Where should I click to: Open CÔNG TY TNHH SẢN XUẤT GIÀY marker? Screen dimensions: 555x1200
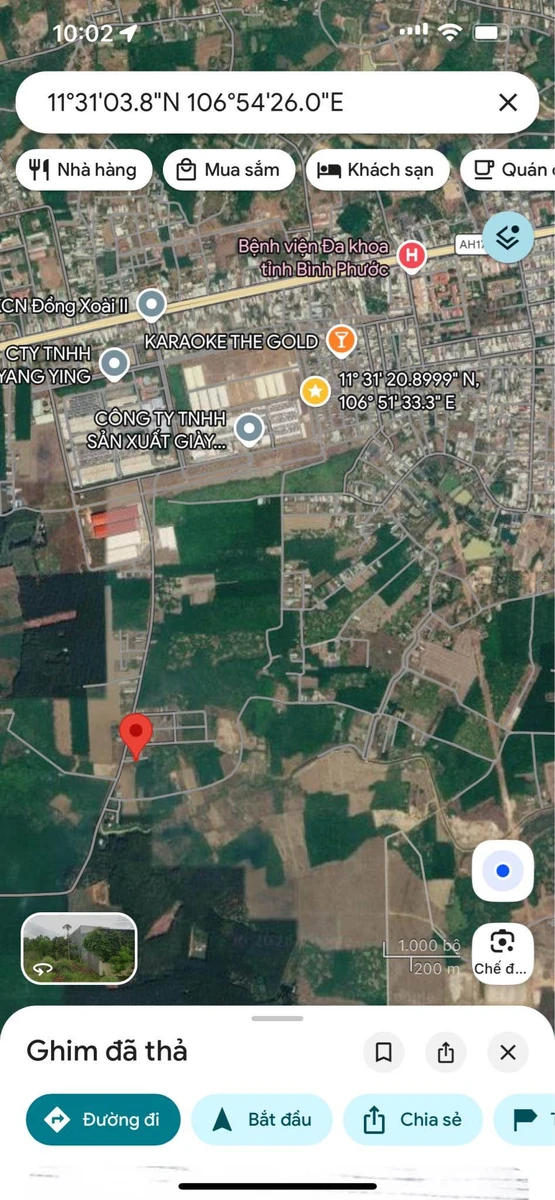click(x=248, y=430)
